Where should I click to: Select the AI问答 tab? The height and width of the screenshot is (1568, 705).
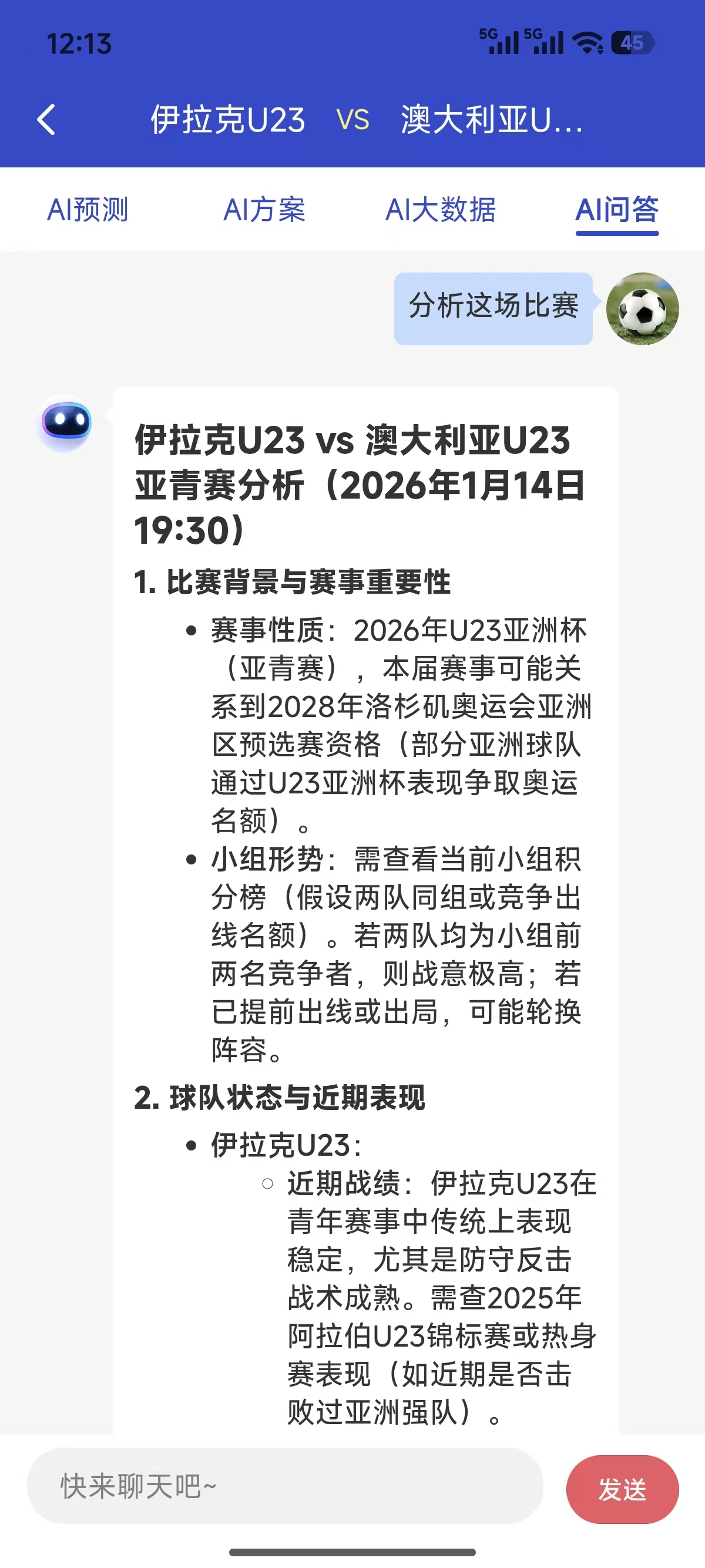click(x=617, y=210)
